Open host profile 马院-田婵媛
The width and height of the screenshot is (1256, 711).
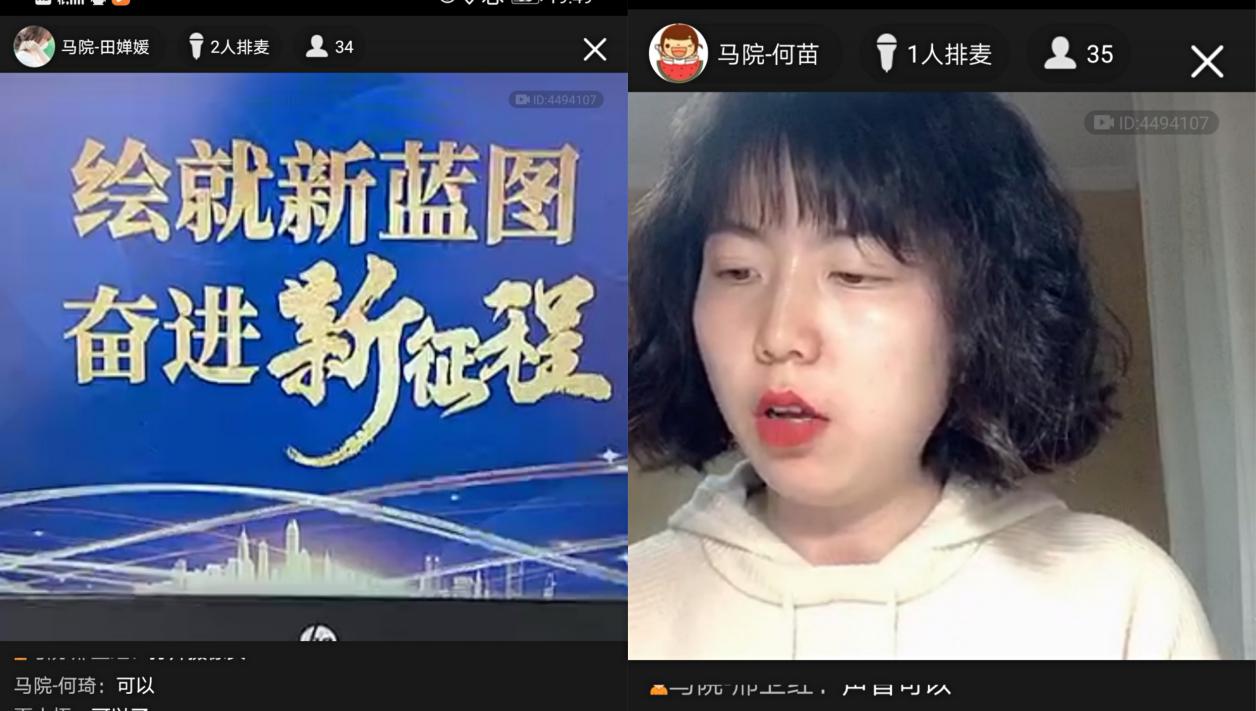pos(83,47)
